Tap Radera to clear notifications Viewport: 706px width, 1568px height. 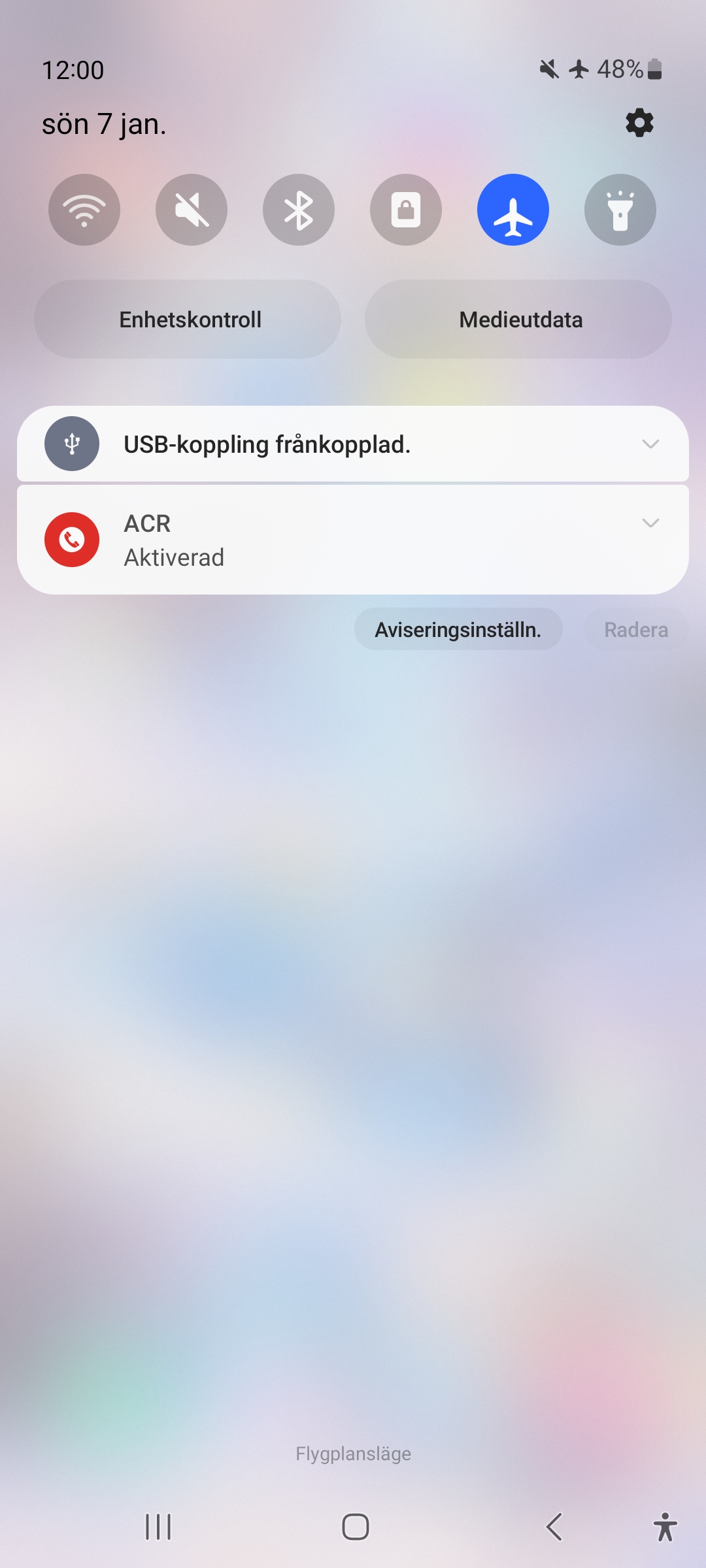tap(636, 629)
